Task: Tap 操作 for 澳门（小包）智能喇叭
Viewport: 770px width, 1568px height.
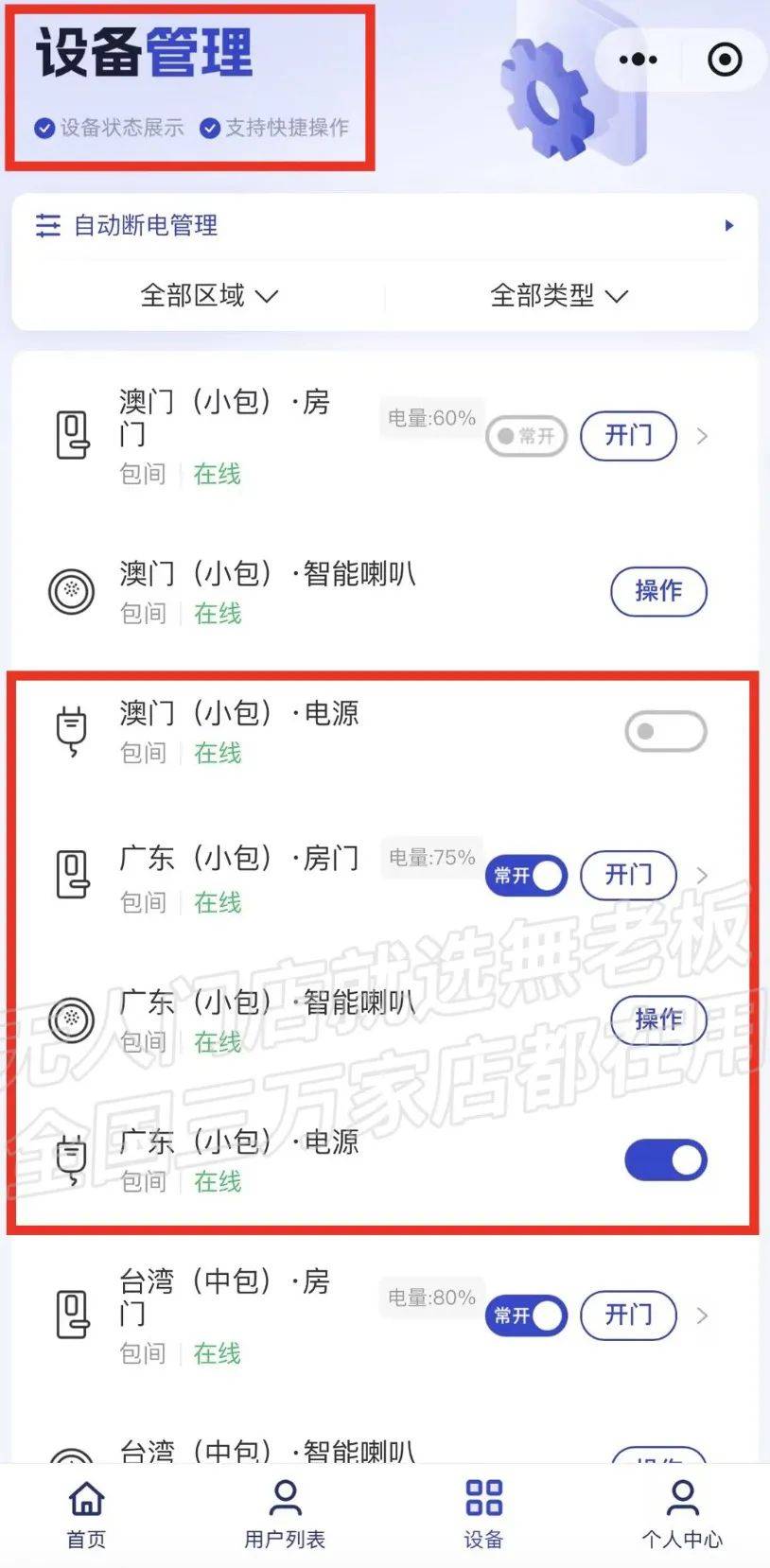Action: 658,591
